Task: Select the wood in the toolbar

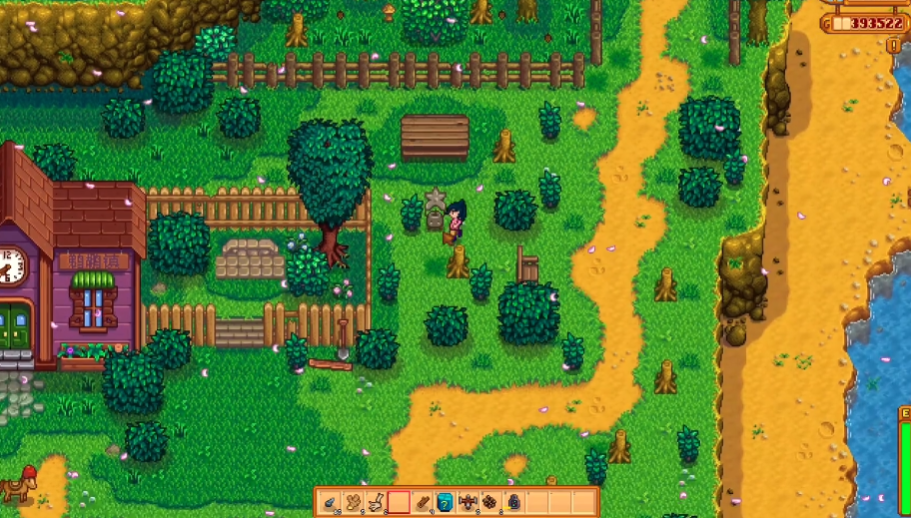Action: [422, 502]
